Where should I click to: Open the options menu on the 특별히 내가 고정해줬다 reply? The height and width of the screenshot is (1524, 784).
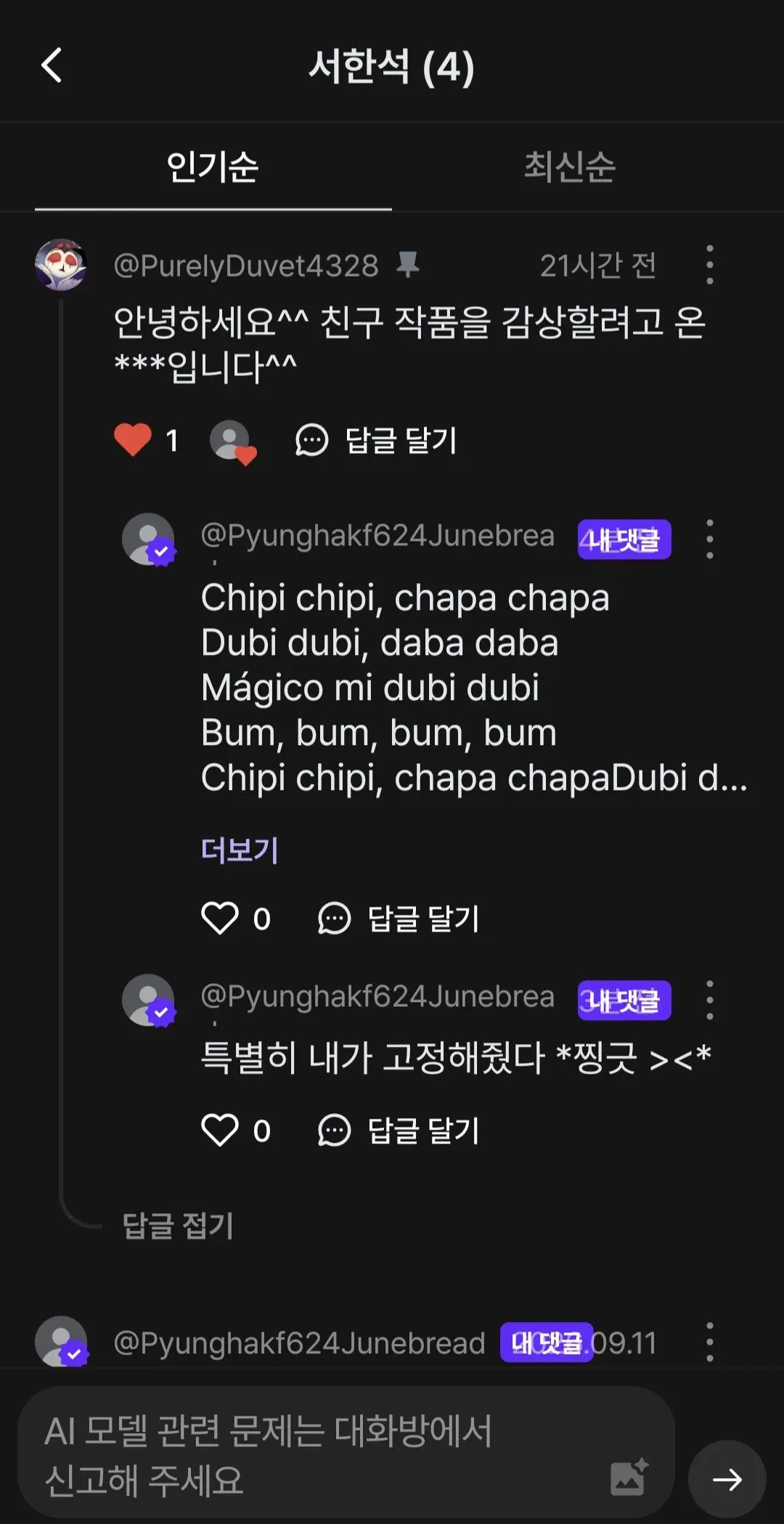pos(709,1000)
